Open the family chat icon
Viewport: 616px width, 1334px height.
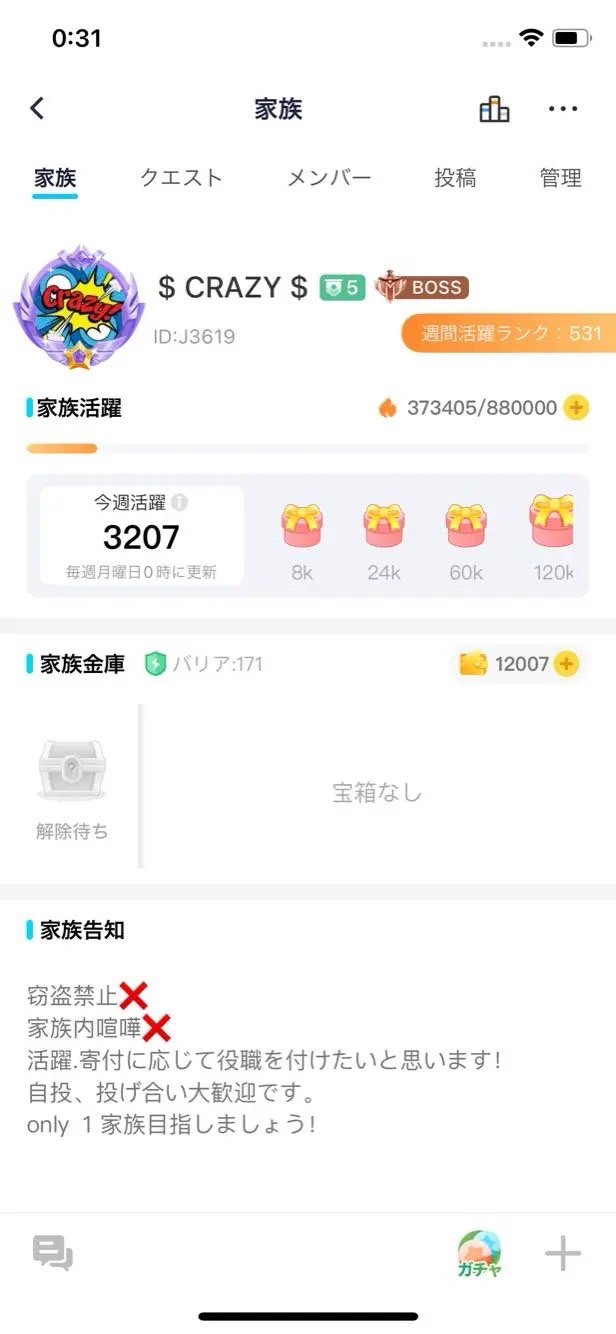tap(52, 1253)
